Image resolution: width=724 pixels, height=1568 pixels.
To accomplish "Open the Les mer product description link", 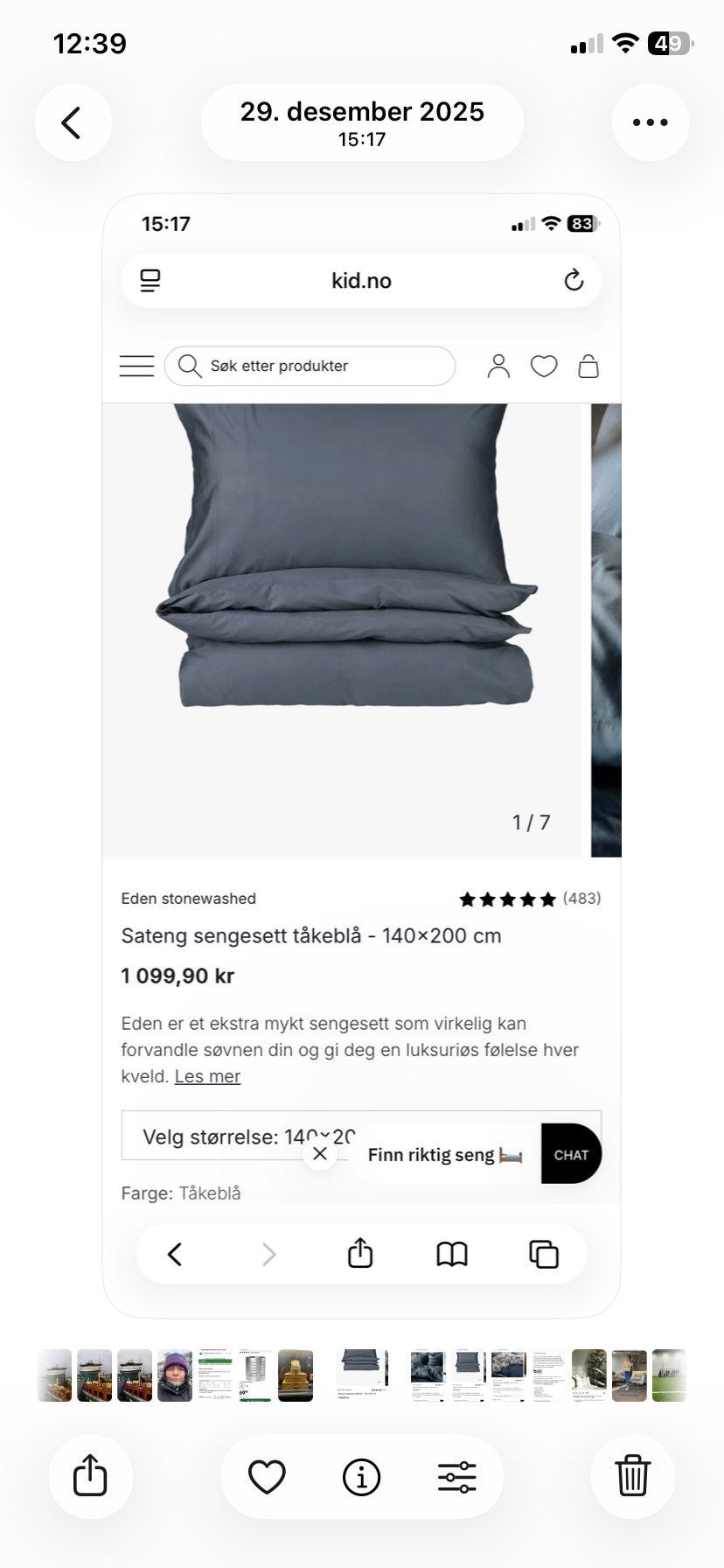I will pyautogui.click(x=207, y=1076).
